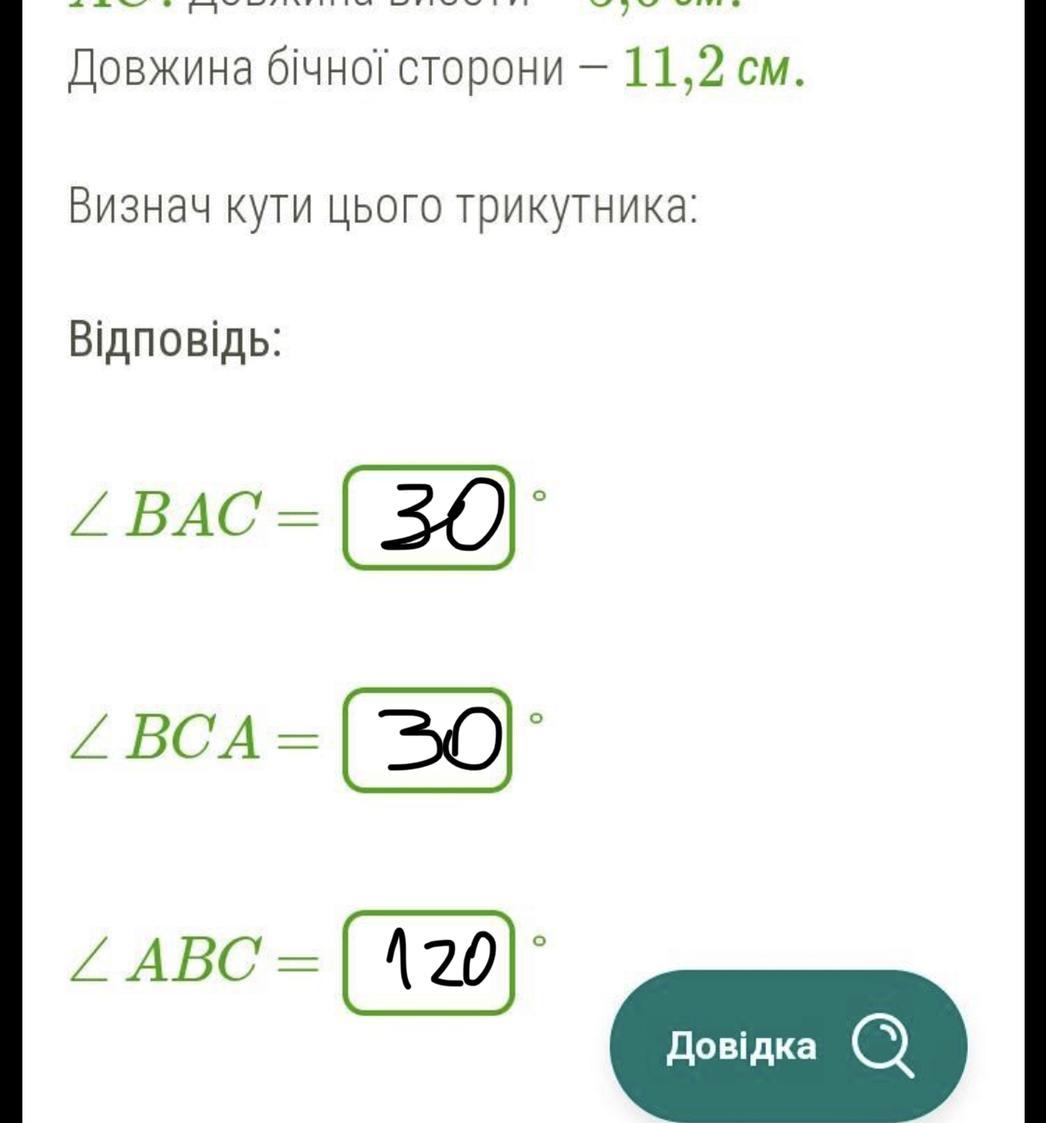The height and width of the screenshot is (1123, 1046).
Task: Focus the ∠ABC answer field
Action: click(429, 962)
